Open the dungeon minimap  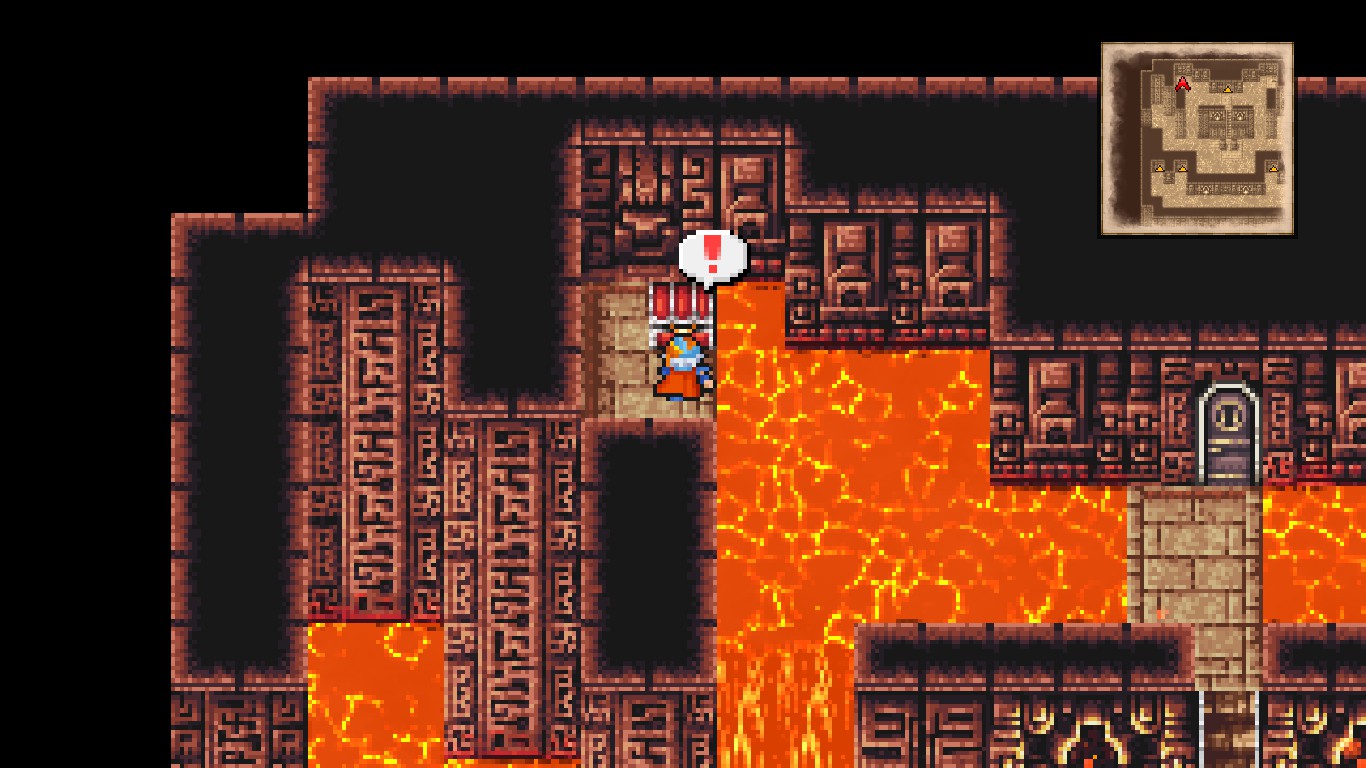(1197, 138)
